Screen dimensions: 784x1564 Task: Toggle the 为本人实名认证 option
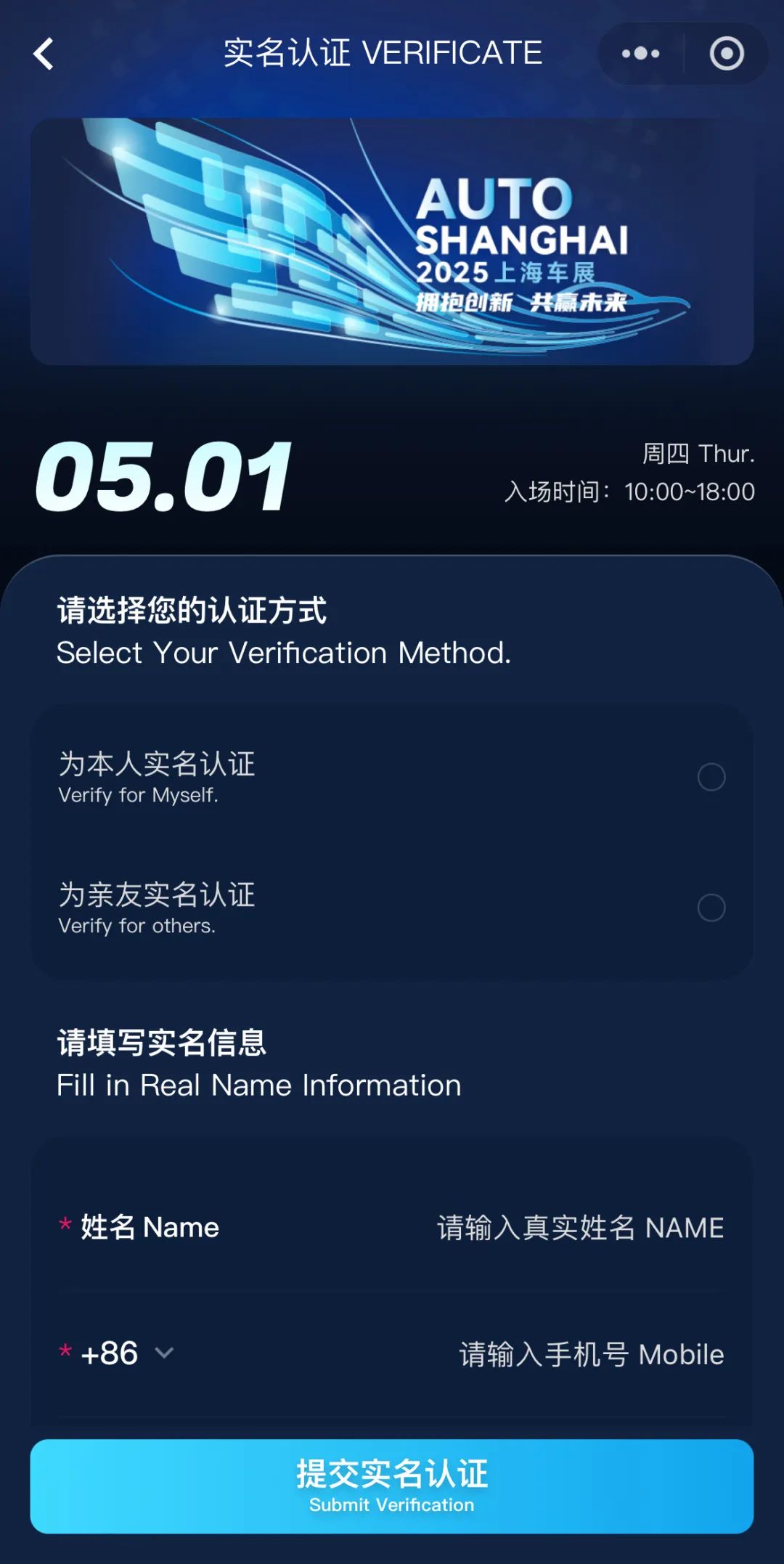156,764
